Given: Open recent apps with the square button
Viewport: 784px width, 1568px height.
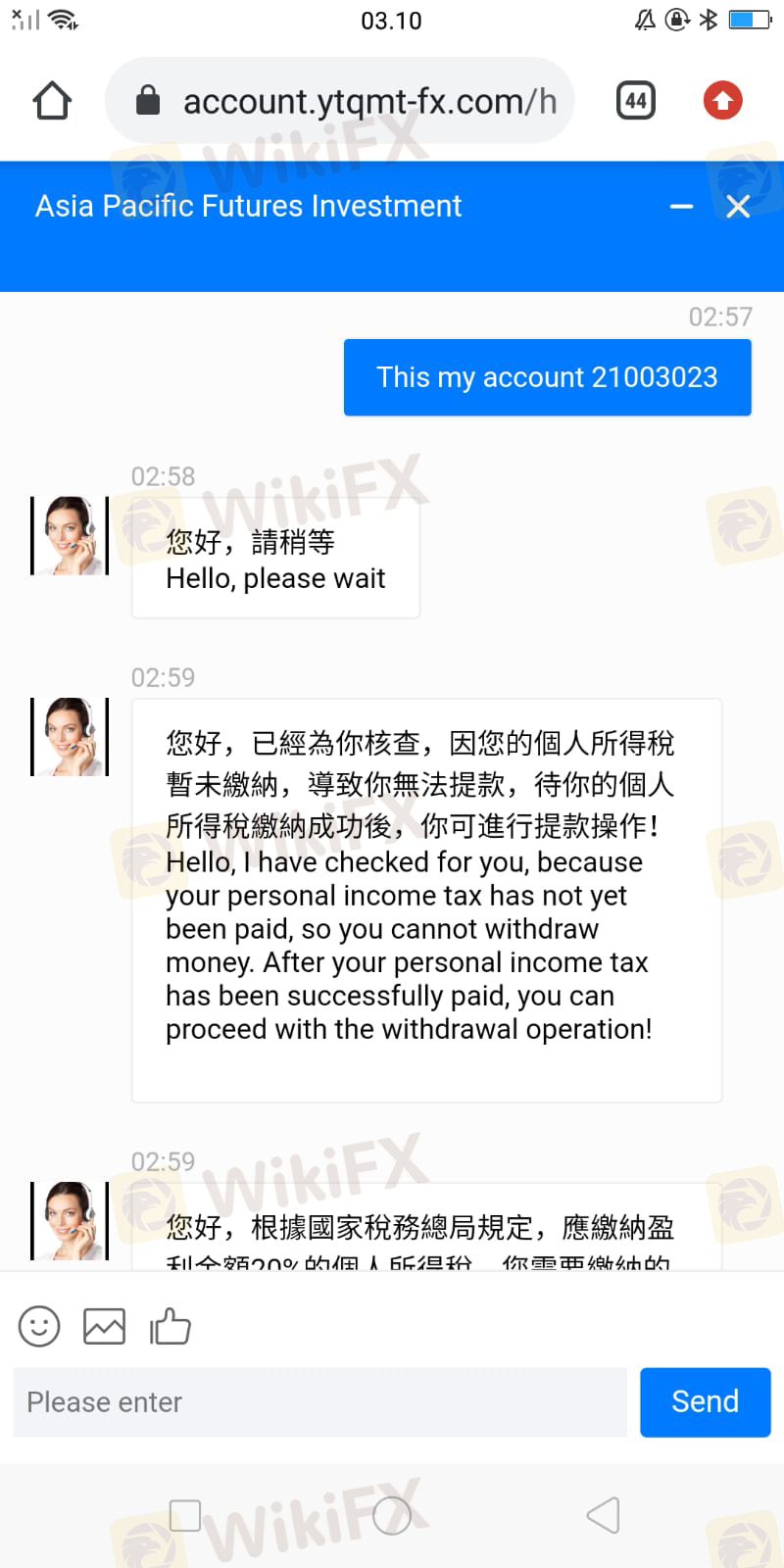Looking at the screenshot, I should tap(185, 1515).
